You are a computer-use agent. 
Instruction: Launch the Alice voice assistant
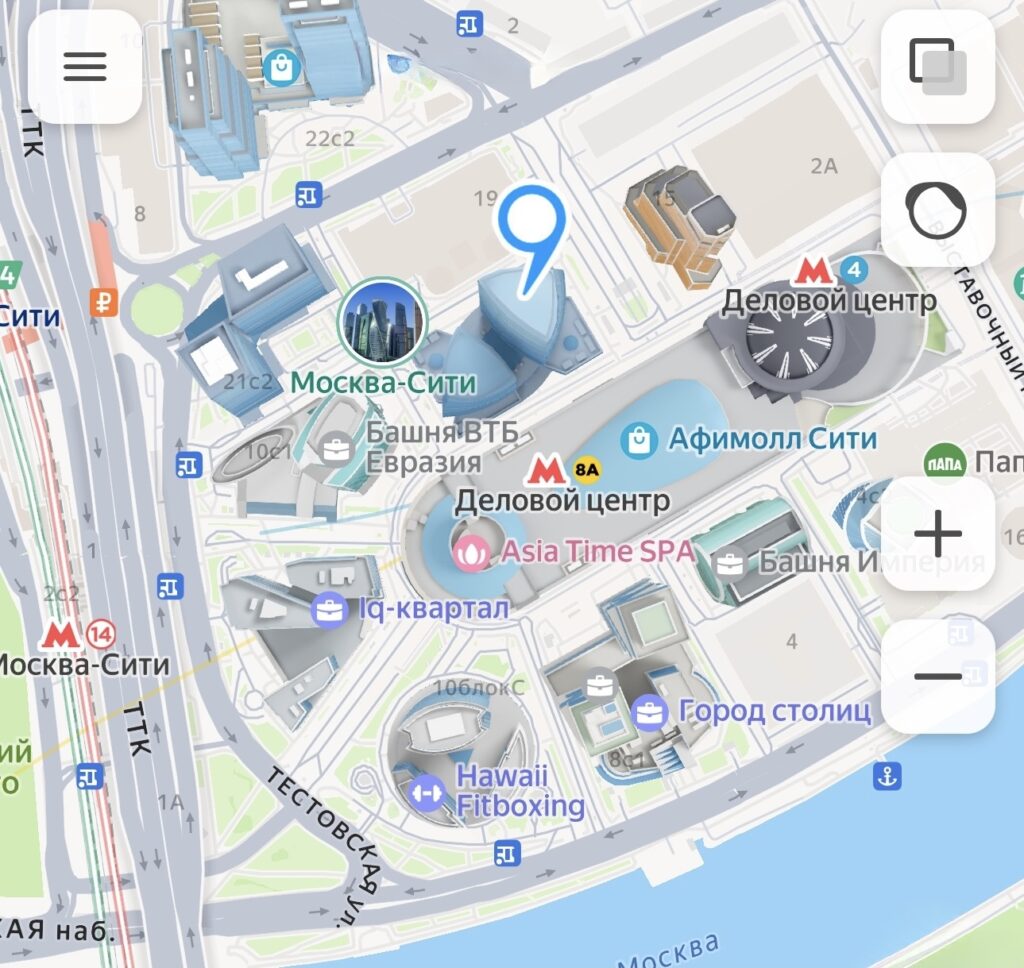(x=937, y=209)
